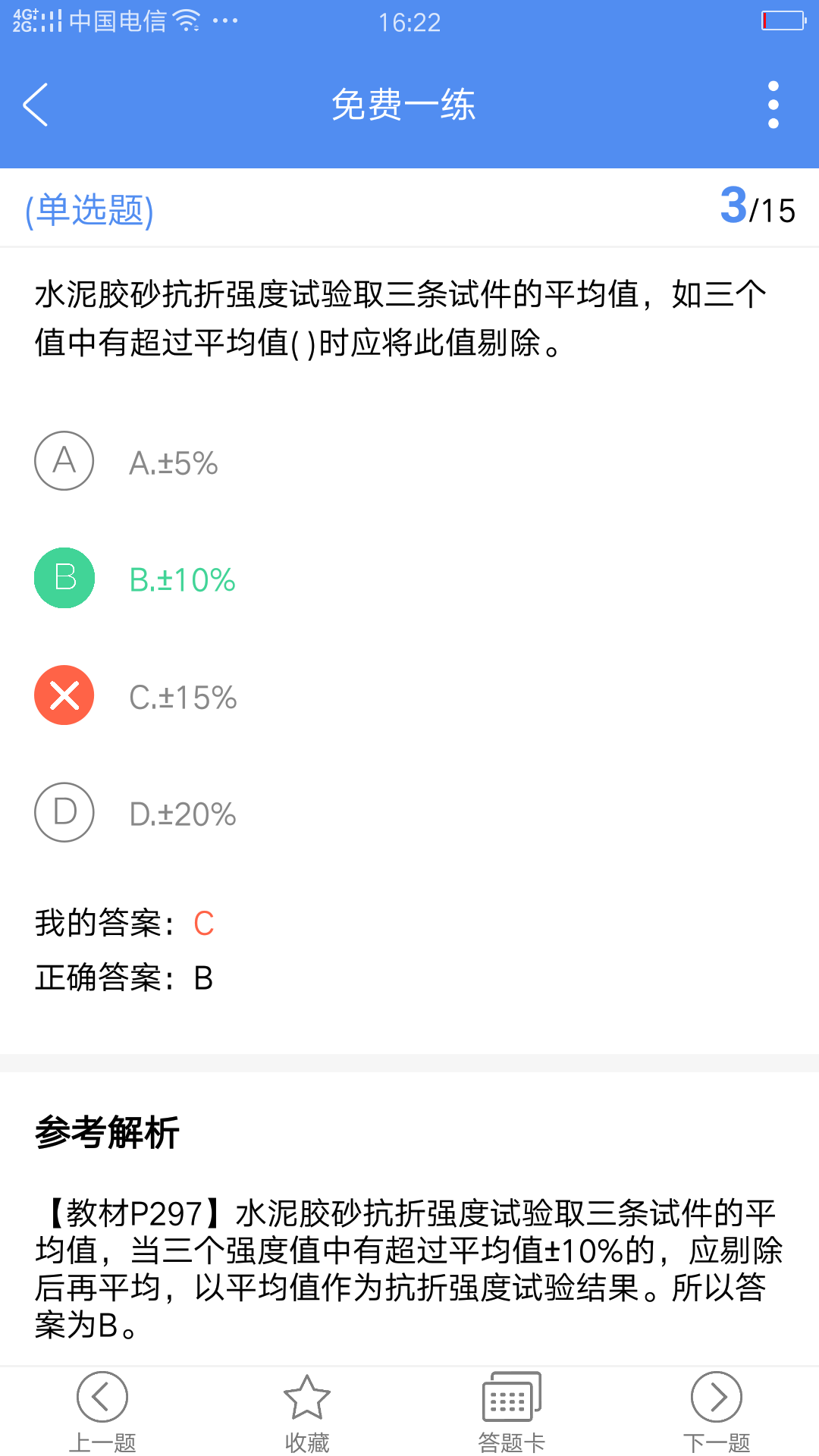Tap the 下一题 next question icon
The width and height of the screenshot is (819, 1456).
pos(716,1395)
